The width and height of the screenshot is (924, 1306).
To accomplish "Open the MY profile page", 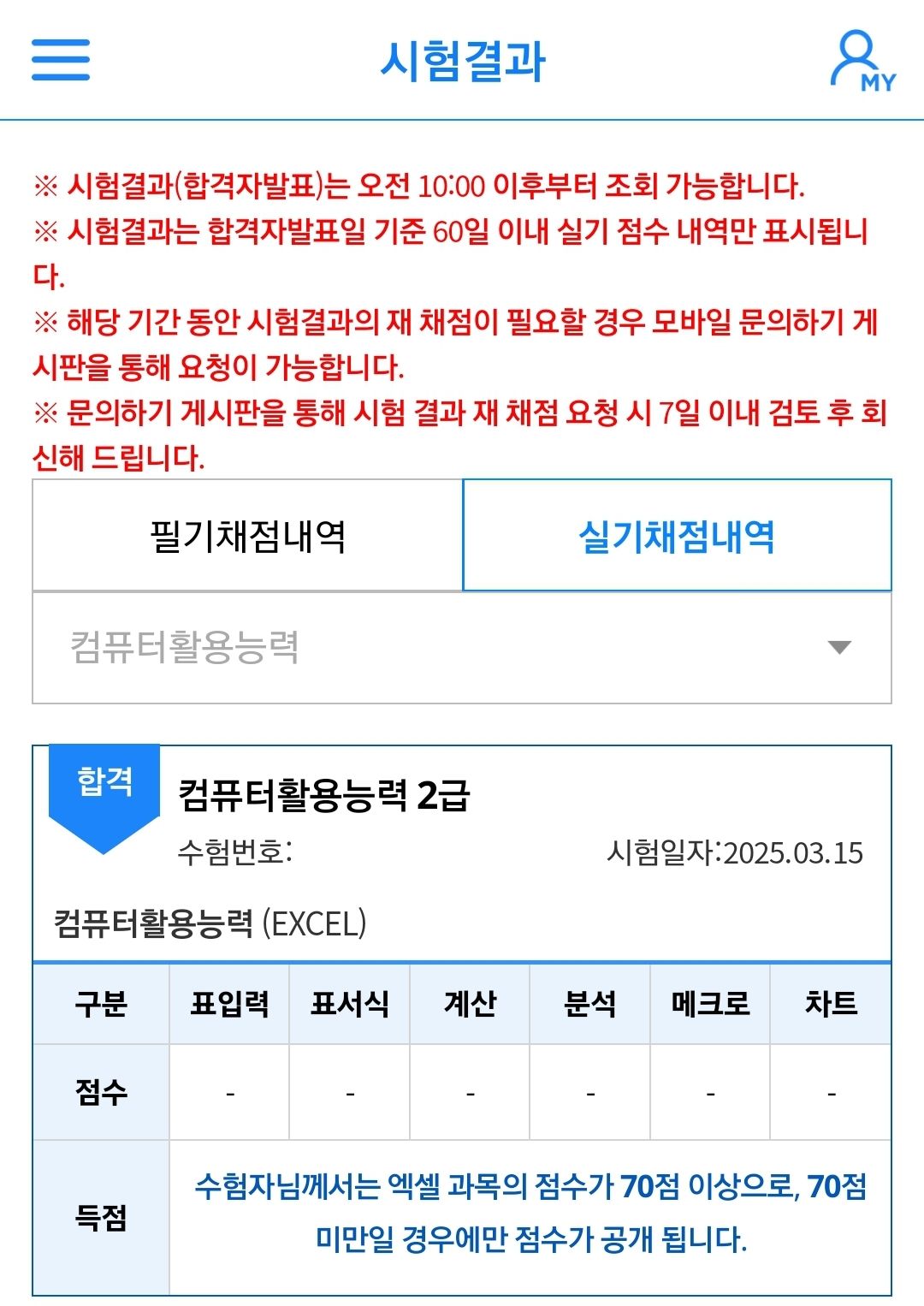I will point(862,61).
